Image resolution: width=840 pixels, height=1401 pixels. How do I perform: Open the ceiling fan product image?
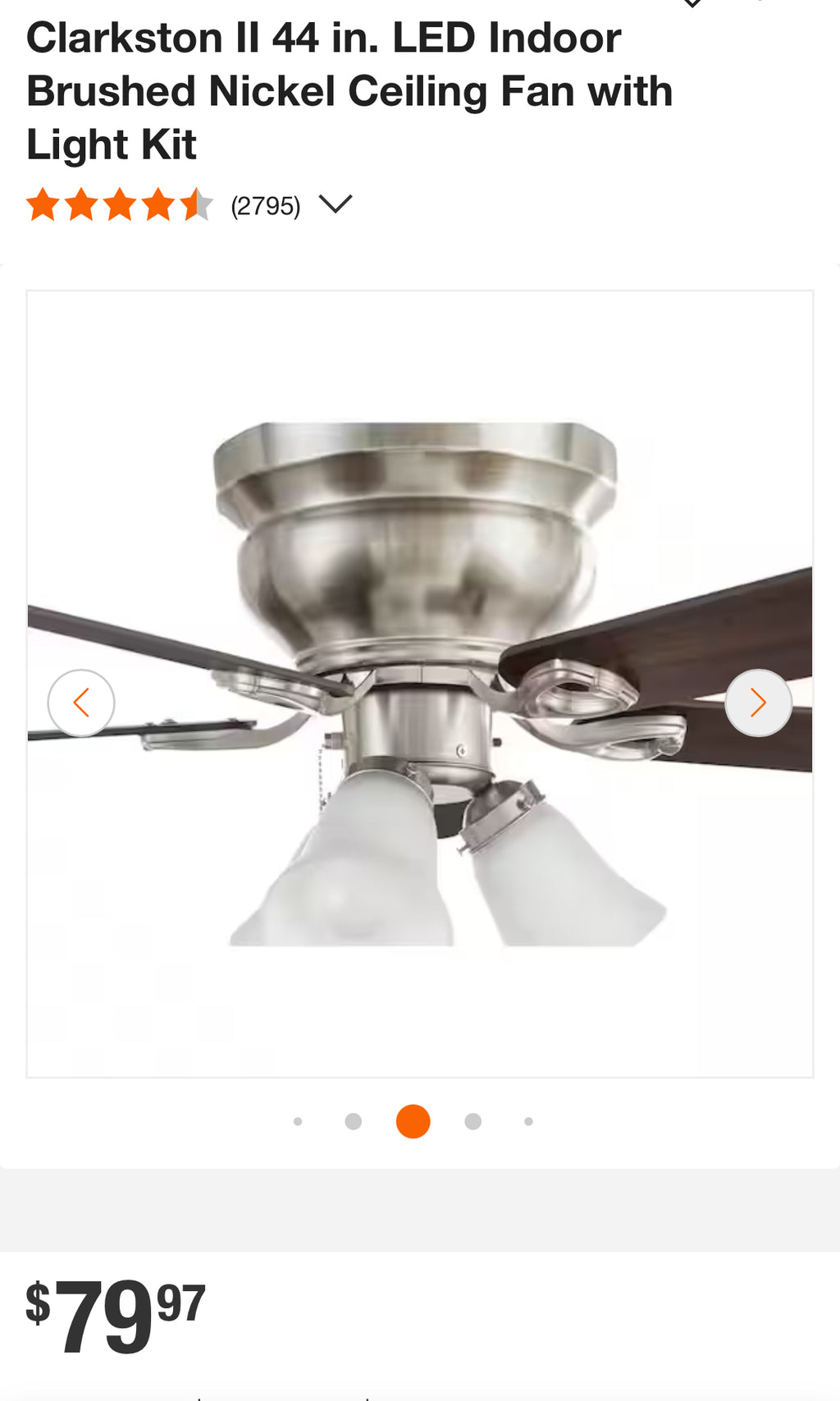420,684
